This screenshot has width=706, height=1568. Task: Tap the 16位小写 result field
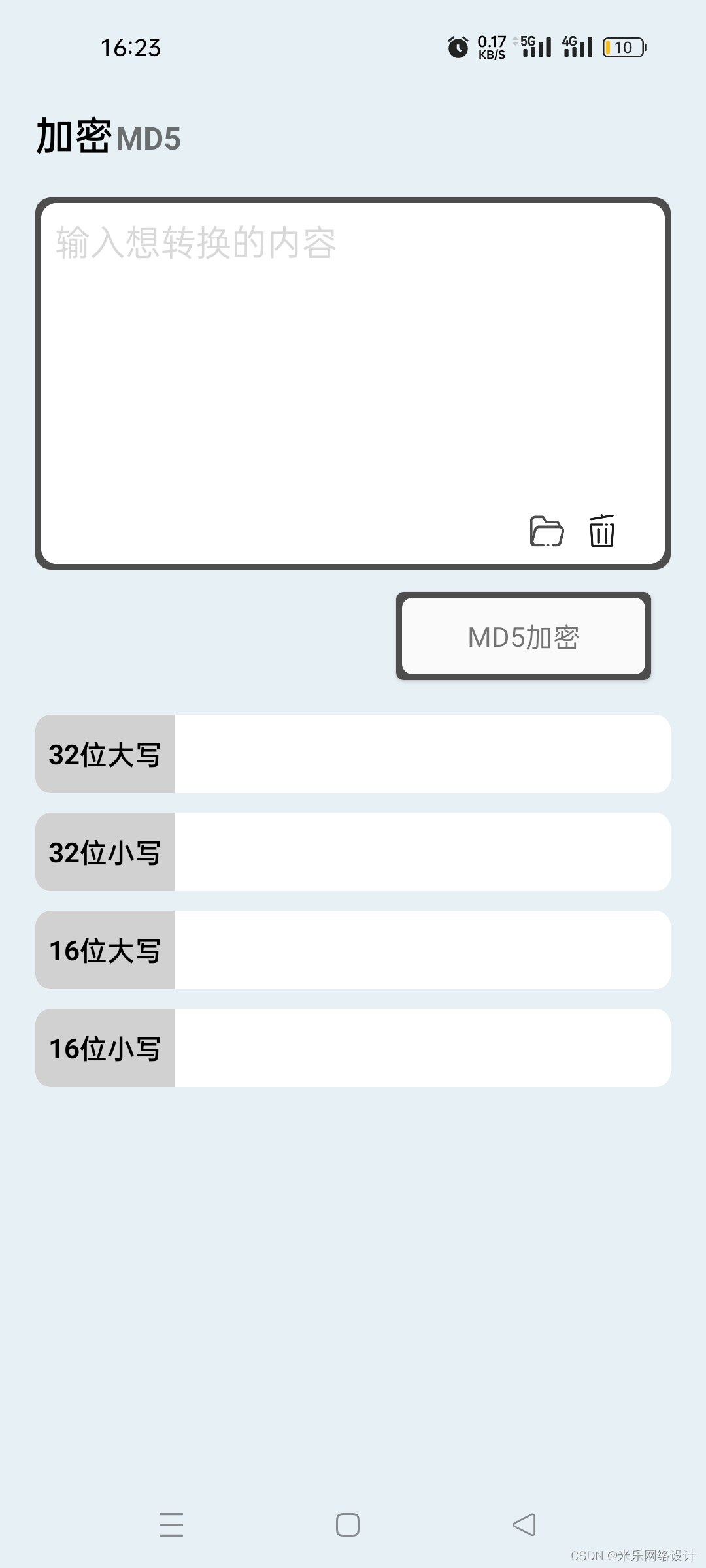click(x=422, y=1048)
